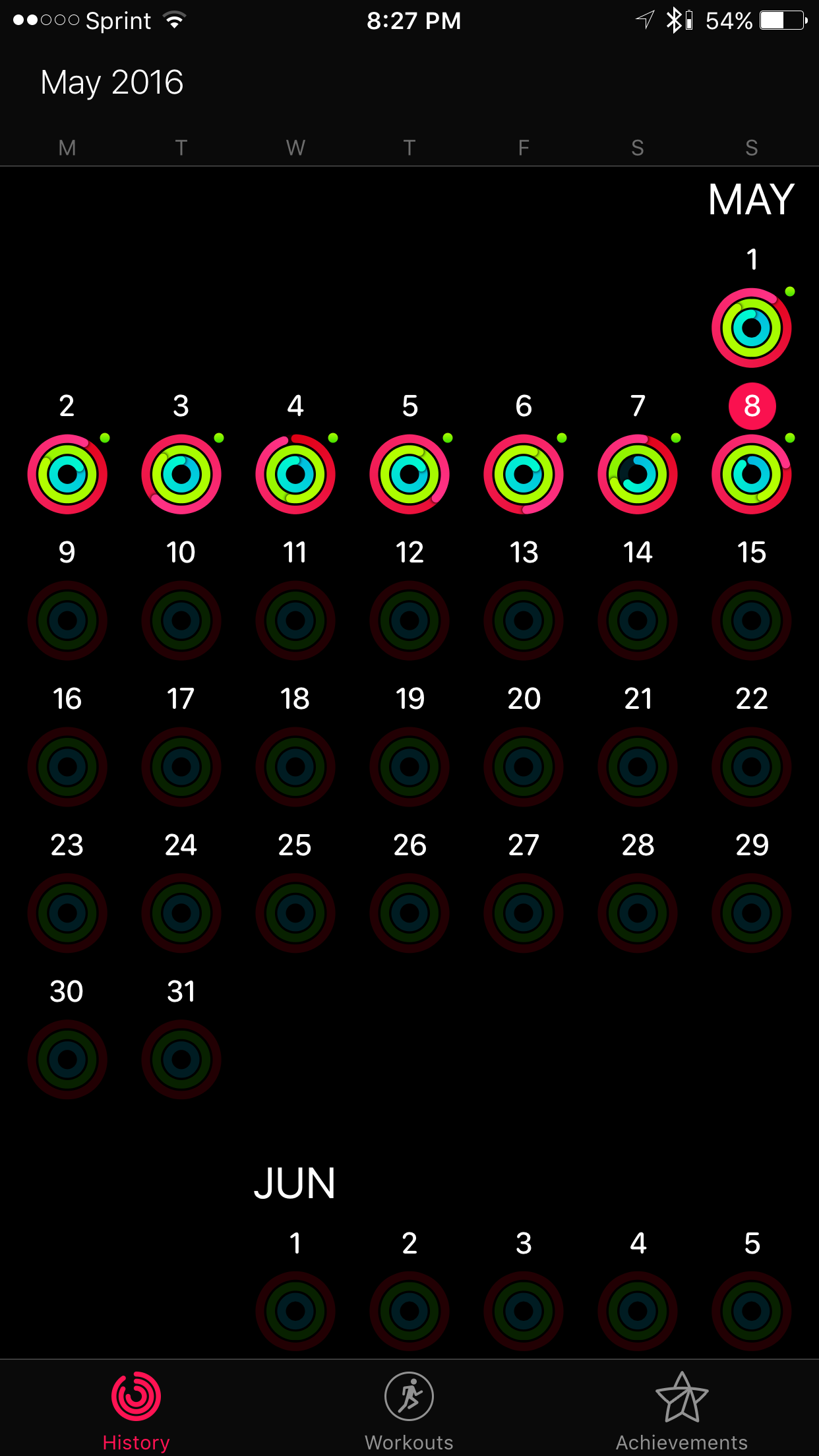Image resolution: width=819 pixels, height=1456 pixels.
Task: Open May 5 activity summary
Action: (x=409, y=474)
